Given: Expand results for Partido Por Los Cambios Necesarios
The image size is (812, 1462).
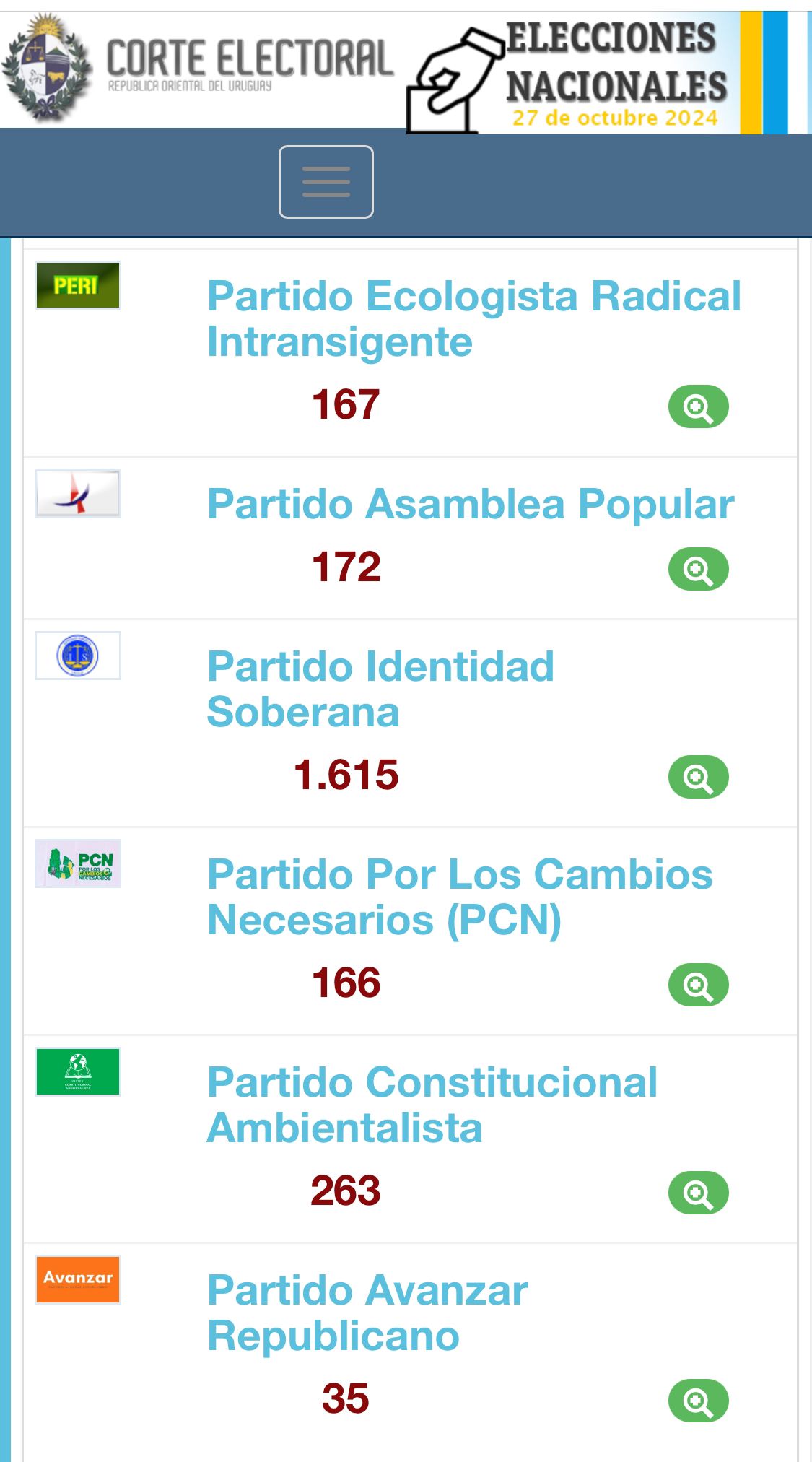Looking at the screenshot, I should point(698,985).
